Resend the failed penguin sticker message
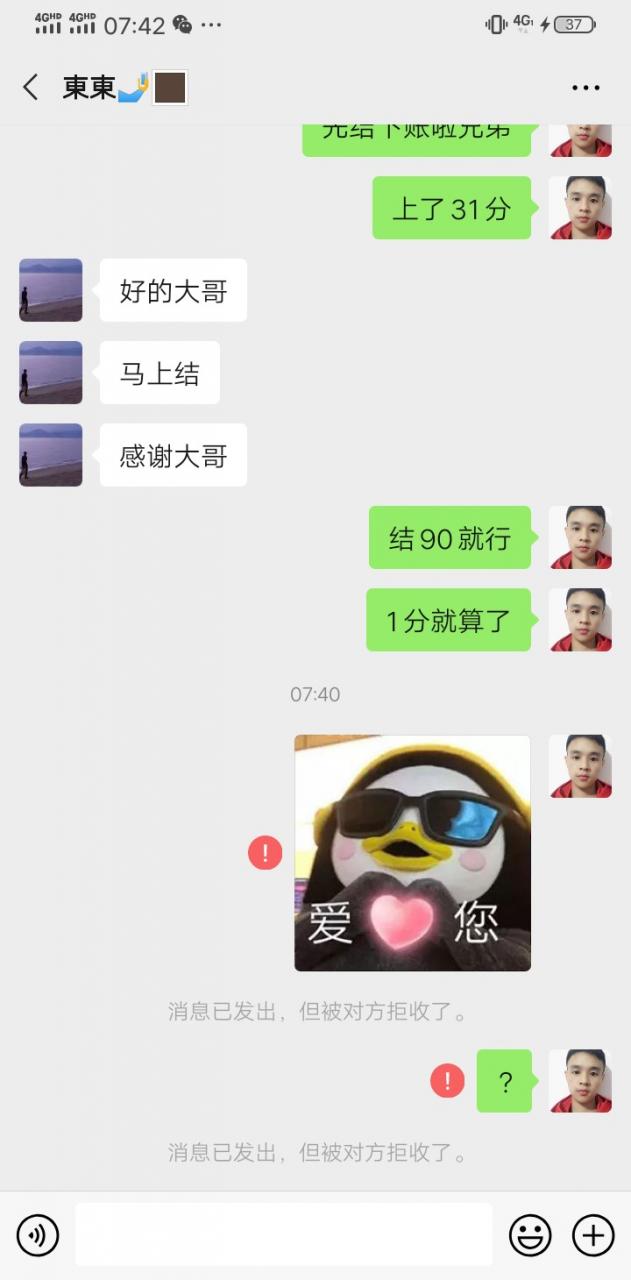This screenshot has width=631, height=1280. tap(265, 853)
